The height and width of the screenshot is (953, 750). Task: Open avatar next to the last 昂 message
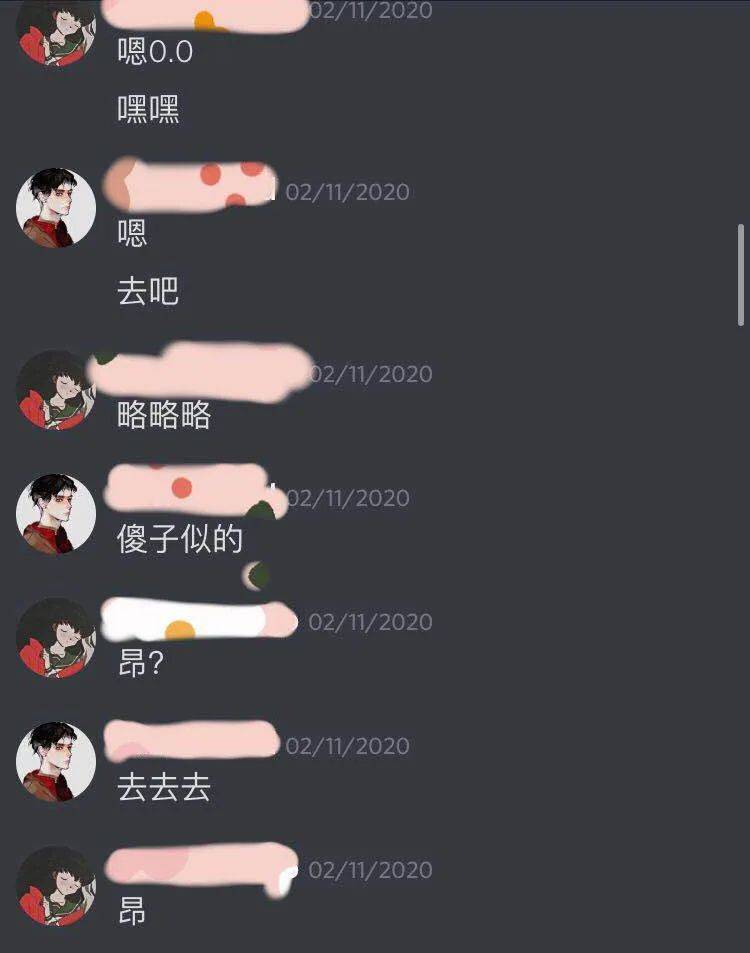point(56,886)
